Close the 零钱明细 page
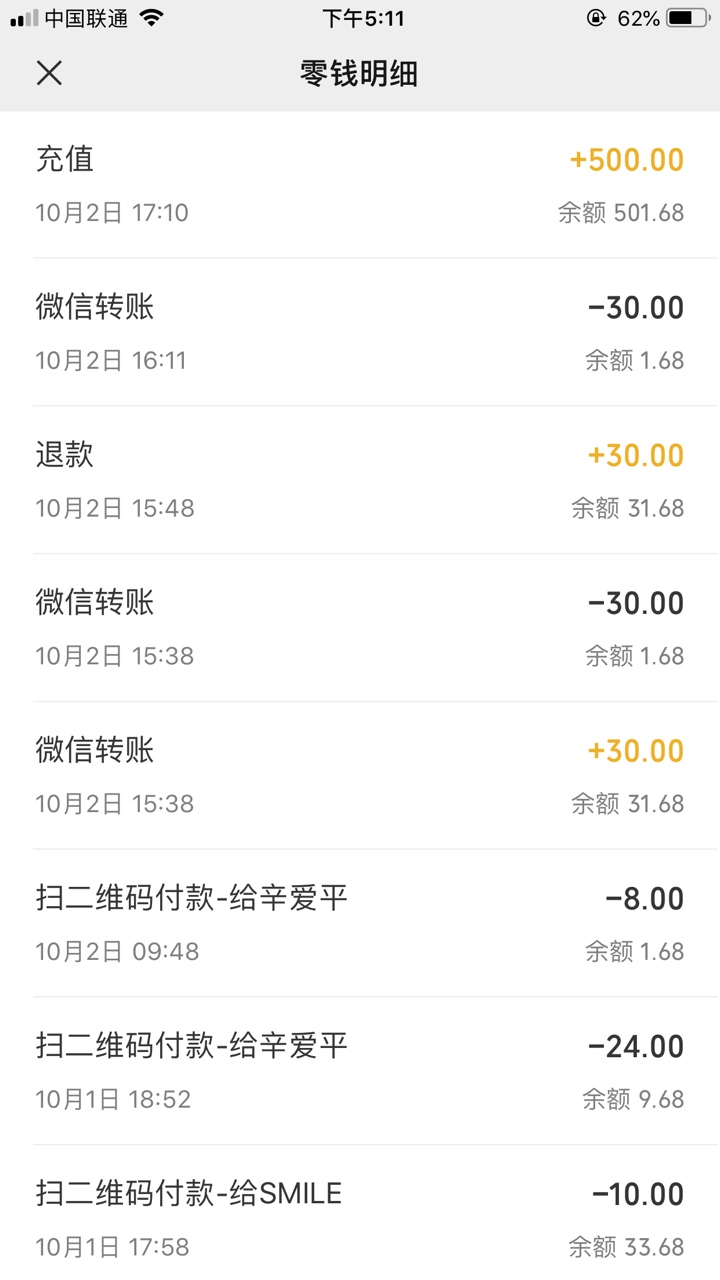 coord(49,73)
